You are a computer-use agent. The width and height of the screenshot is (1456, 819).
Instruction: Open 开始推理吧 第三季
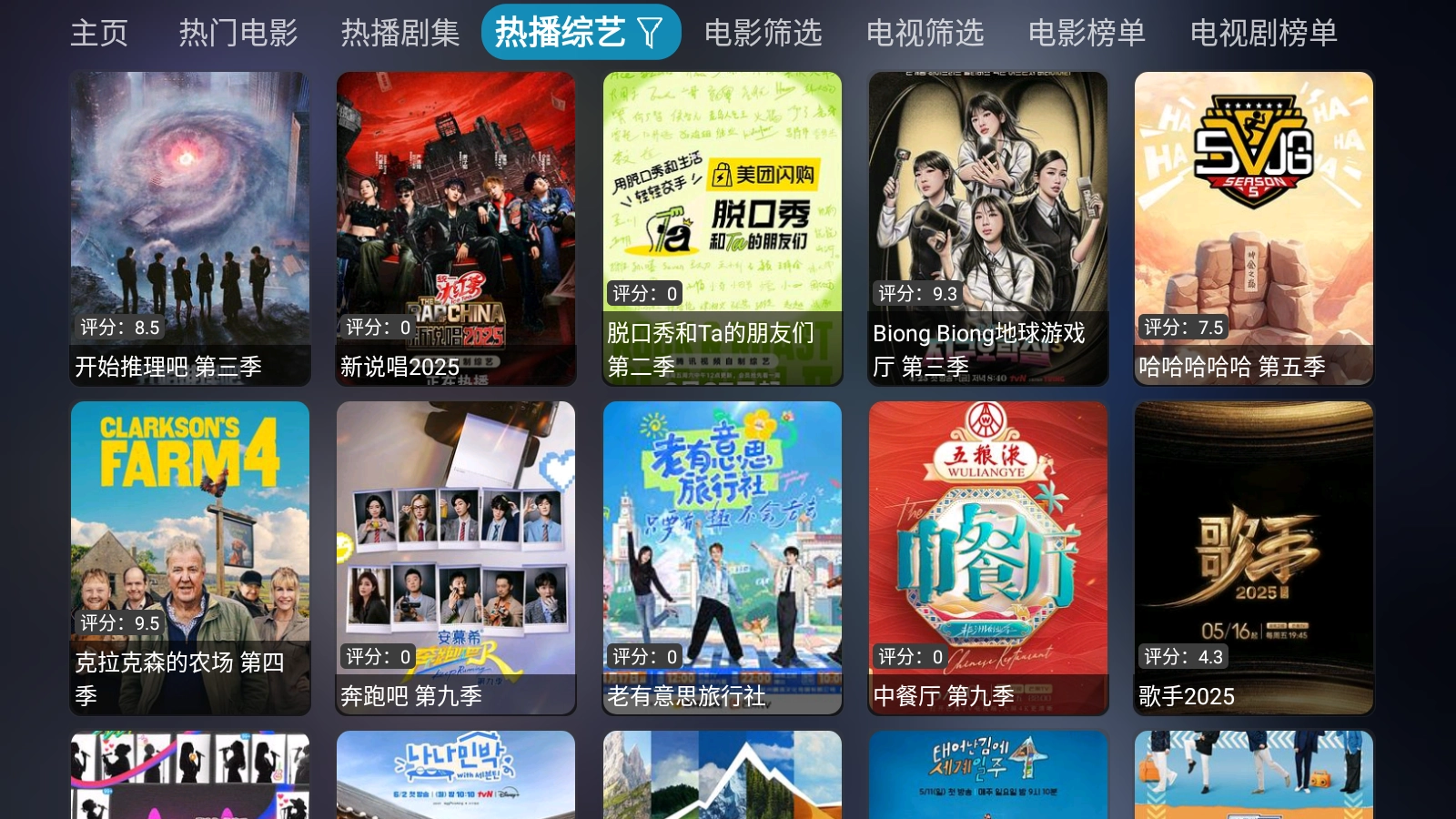[x=190, y=227]
